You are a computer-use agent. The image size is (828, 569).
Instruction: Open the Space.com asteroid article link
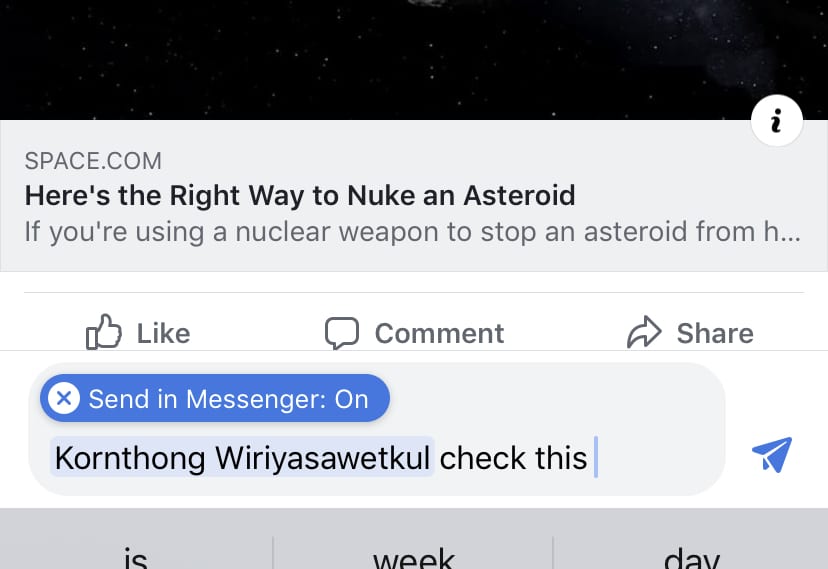coord(300,195)
